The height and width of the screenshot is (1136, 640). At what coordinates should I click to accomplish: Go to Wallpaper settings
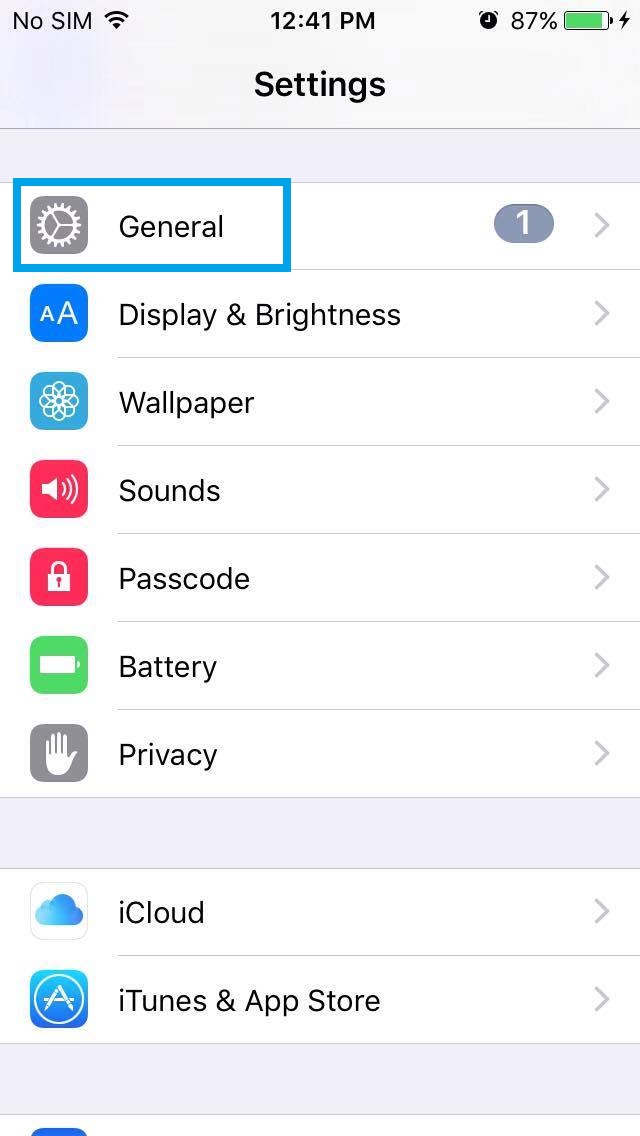[320, 402]
